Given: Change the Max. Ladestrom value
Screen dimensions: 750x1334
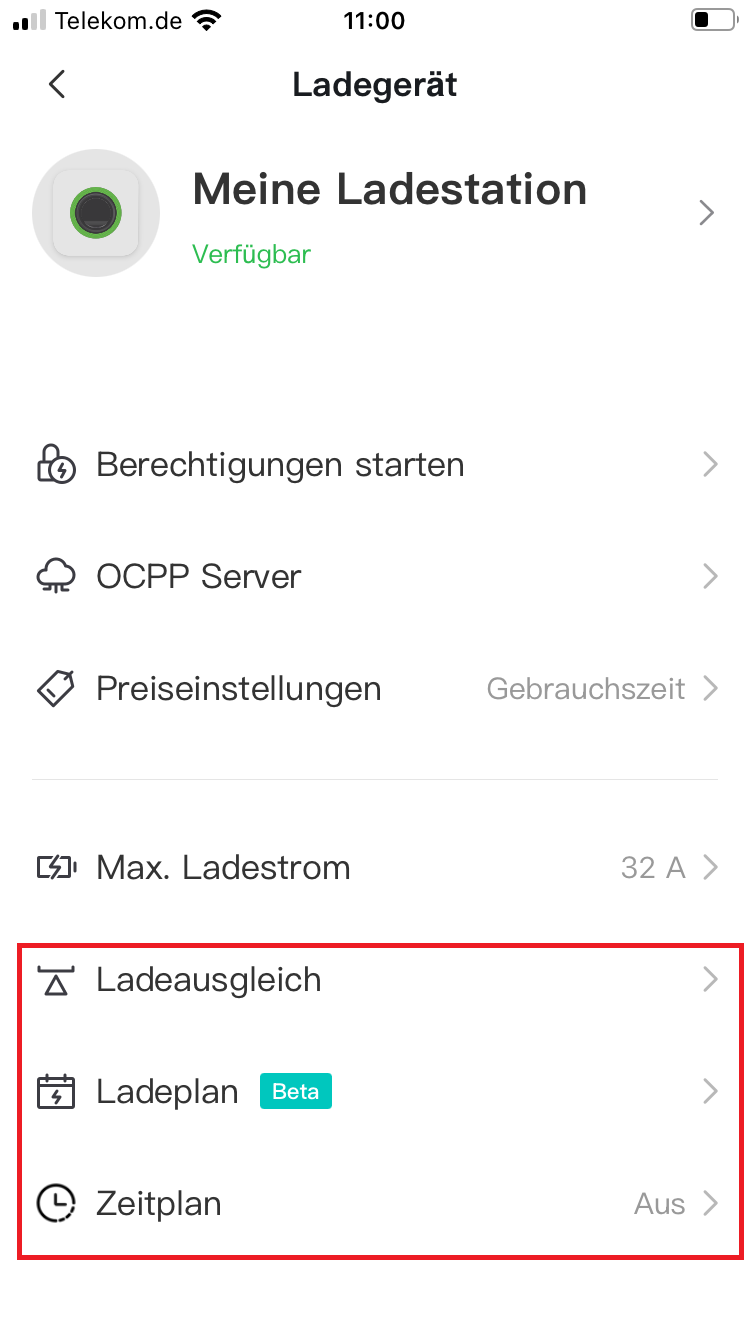Looking at the screenshot, I should [375, 867].
